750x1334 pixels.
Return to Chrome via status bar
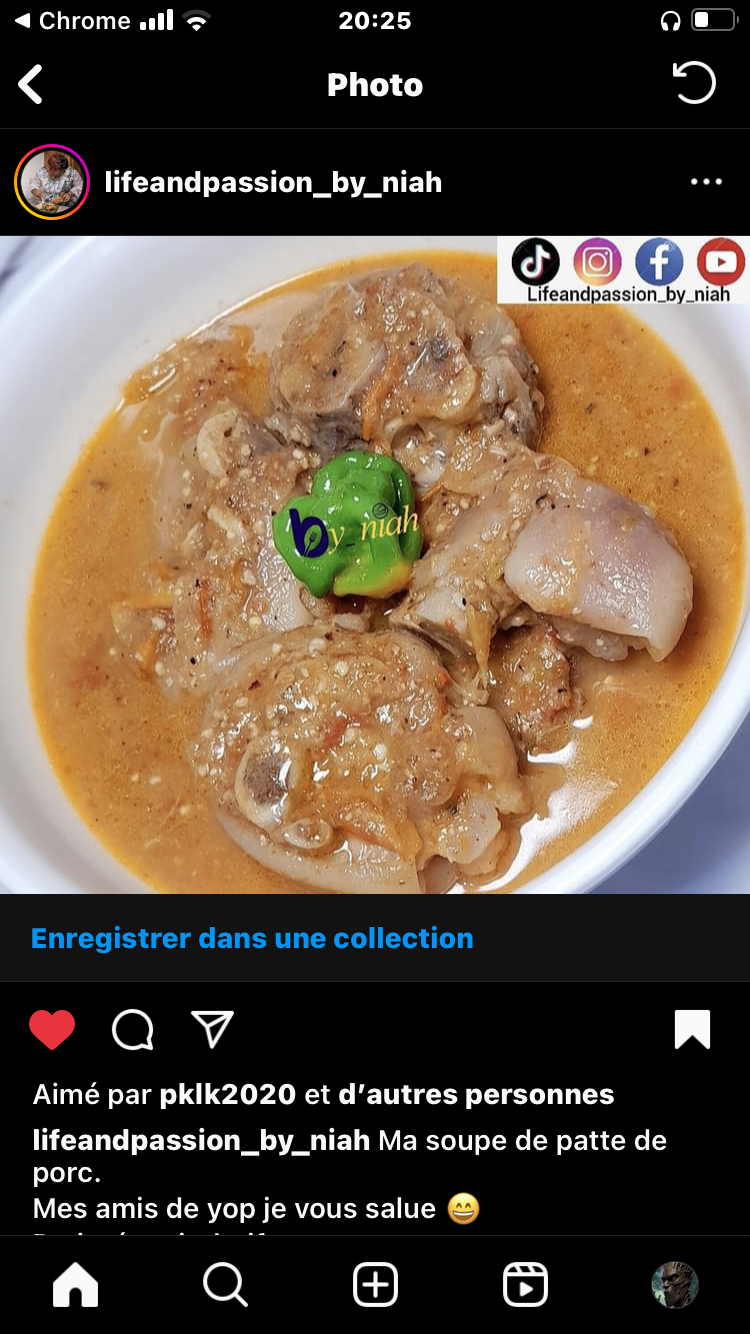72,21
